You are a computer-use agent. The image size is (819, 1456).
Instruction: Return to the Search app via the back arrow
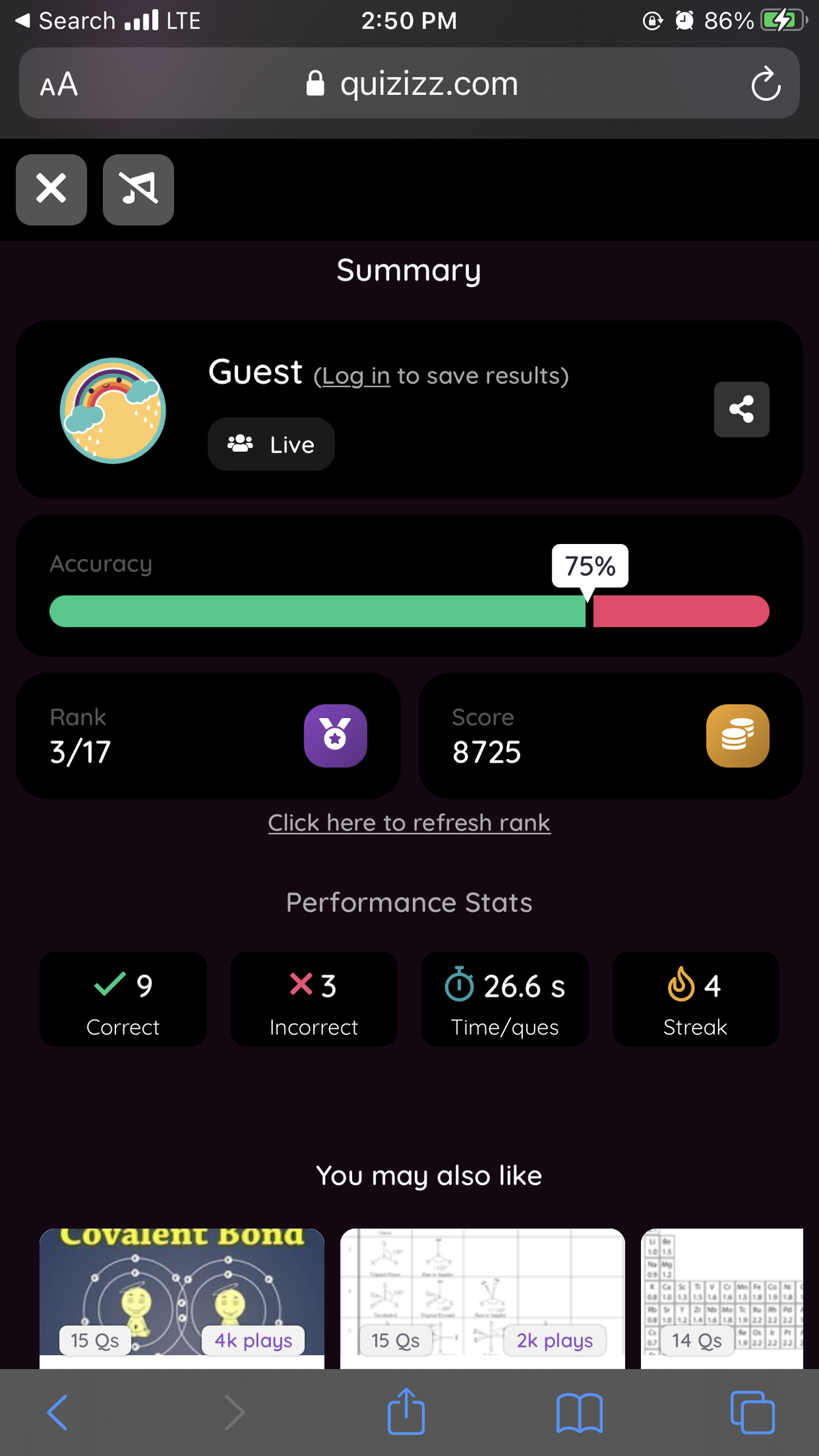click(65, 20)
